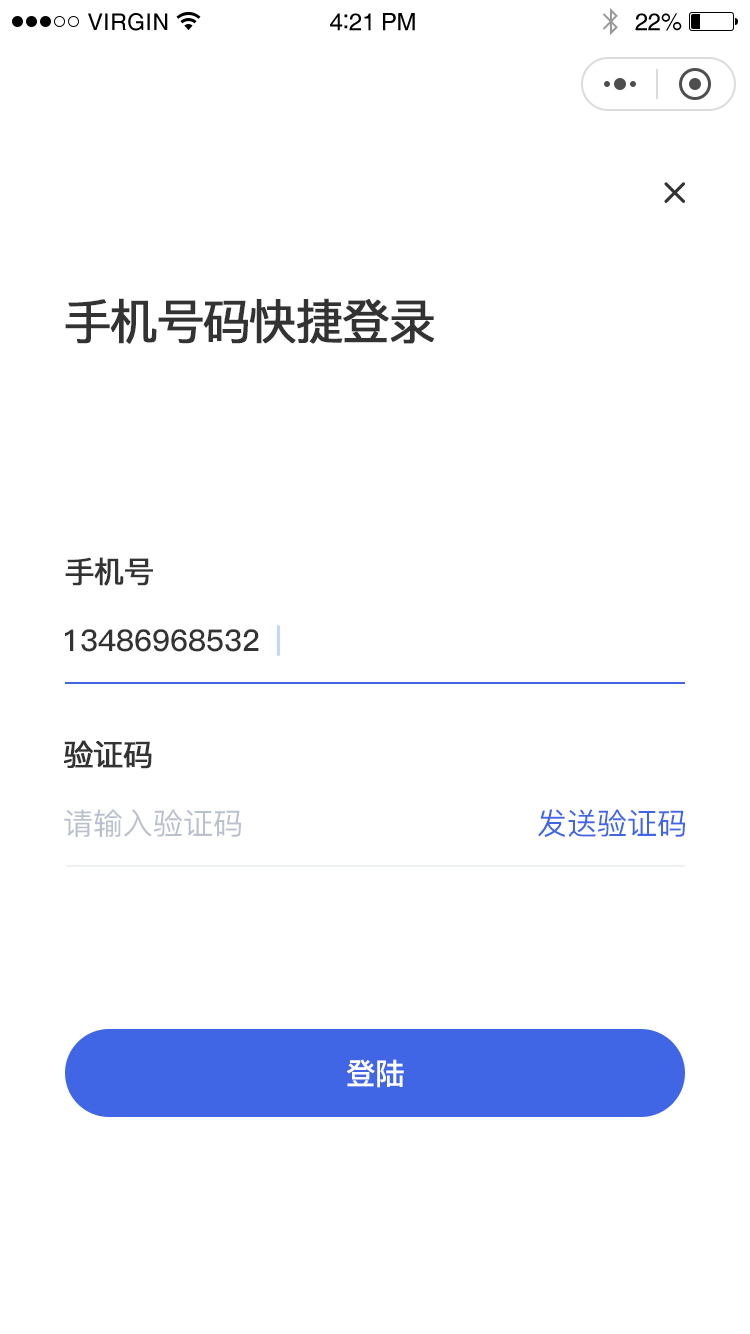Tap the 验证码 field label
This screenshot has height=1334, width=750.
click(110, 755)
